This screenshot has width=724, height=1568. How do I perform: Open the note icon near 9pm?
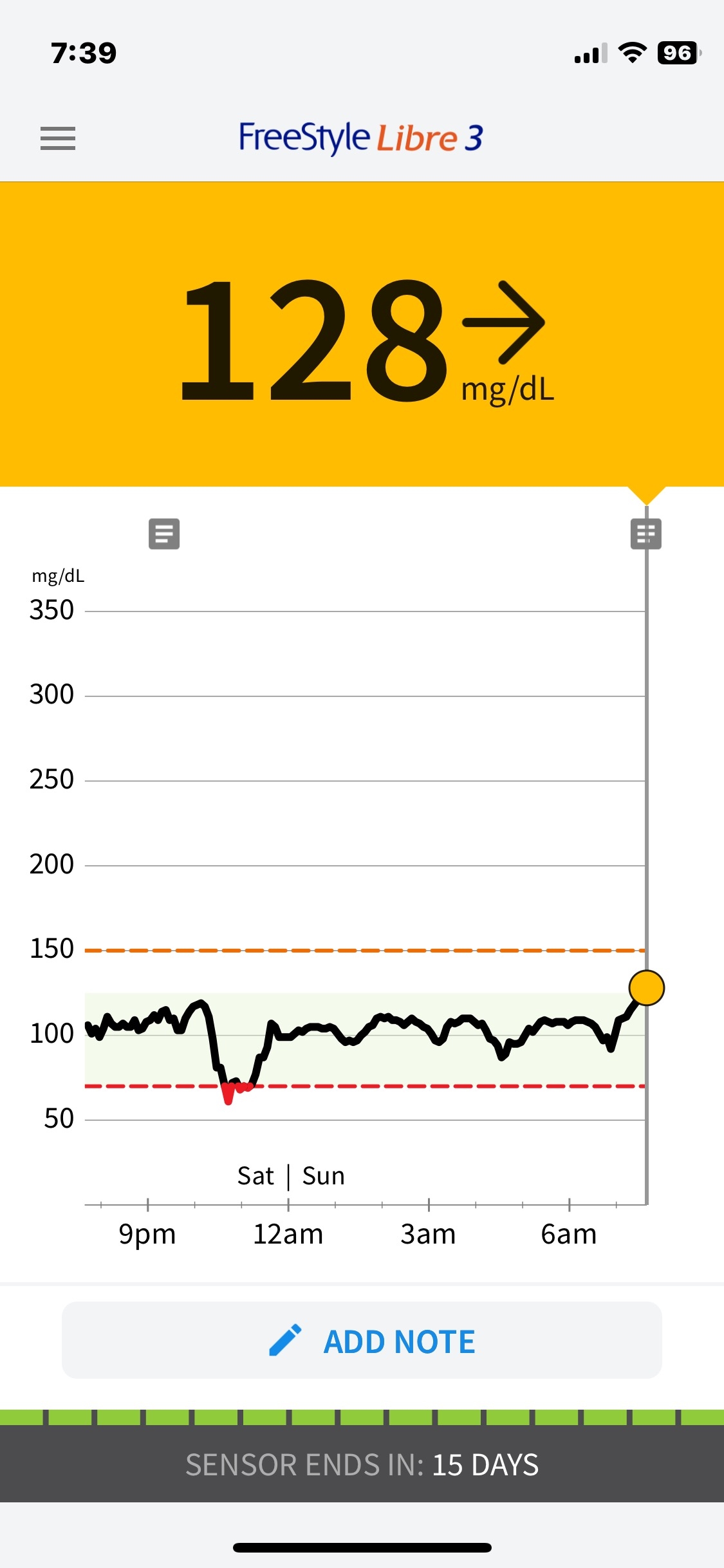pos(164,534)
